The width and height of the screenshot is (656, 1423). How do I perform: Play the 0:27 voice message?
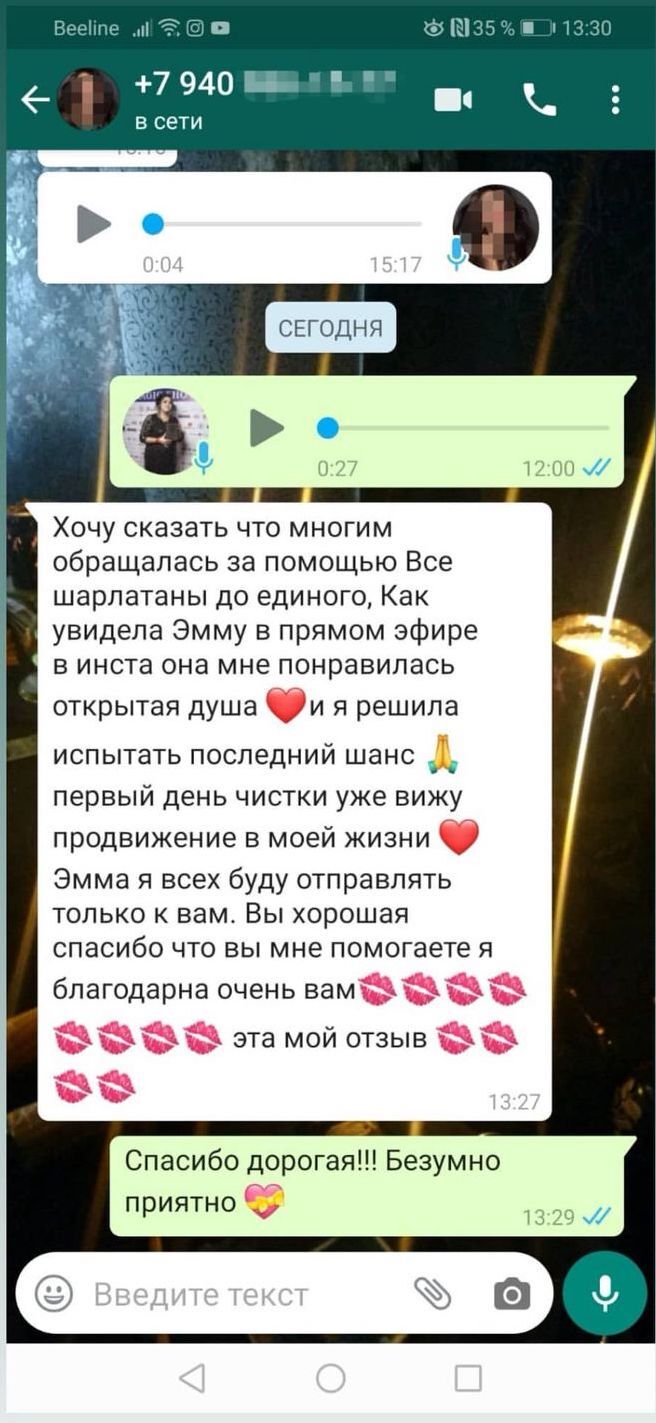pos(266,428)
